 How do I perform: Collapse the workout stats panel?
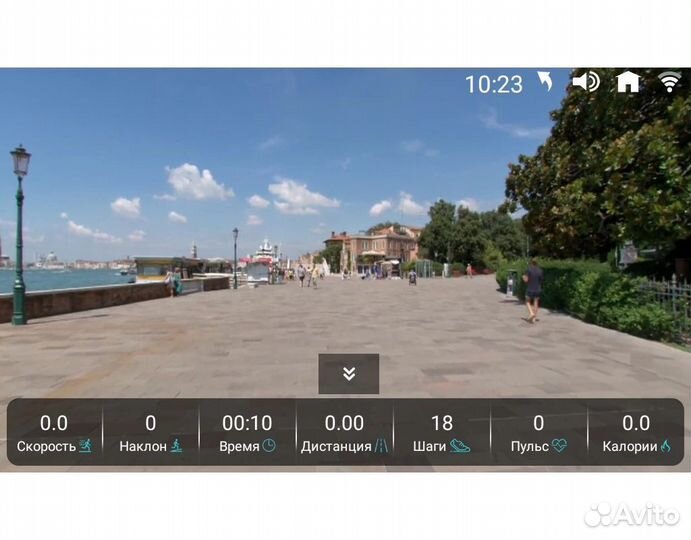click(x=348, y=373)
